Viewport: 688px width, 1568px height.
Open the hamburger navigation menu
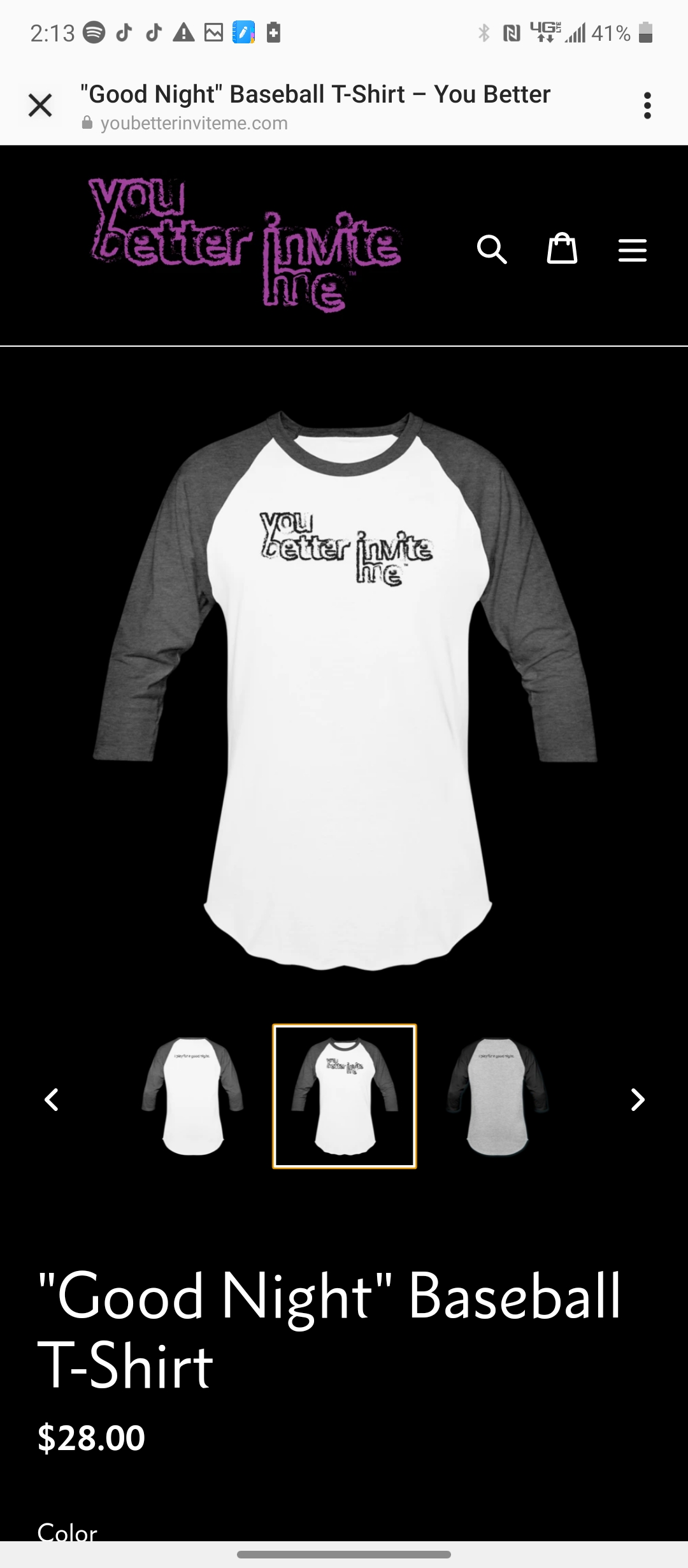point(633,250)
